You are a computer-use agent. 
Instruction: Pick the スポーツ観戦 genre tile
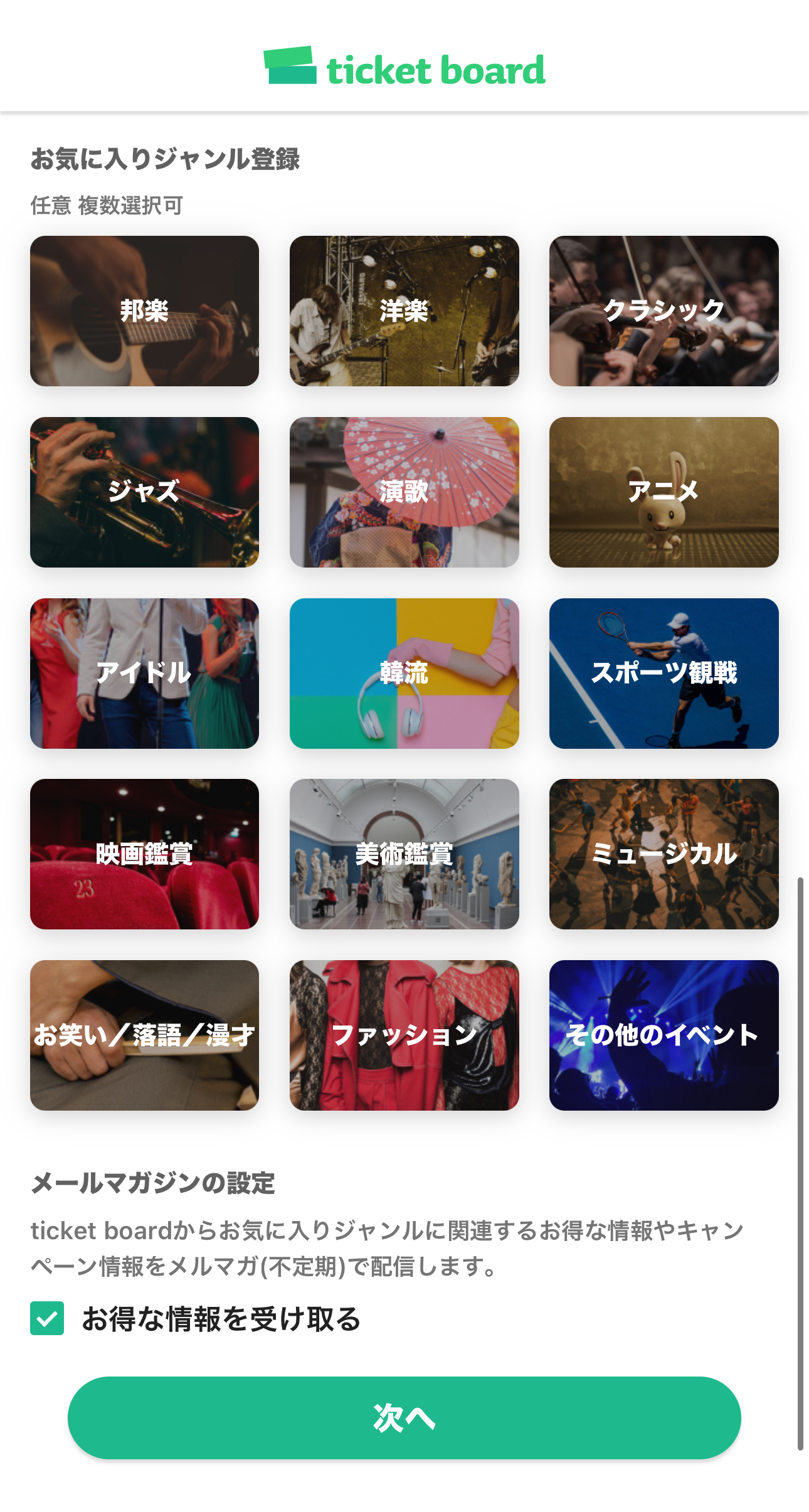664,674
